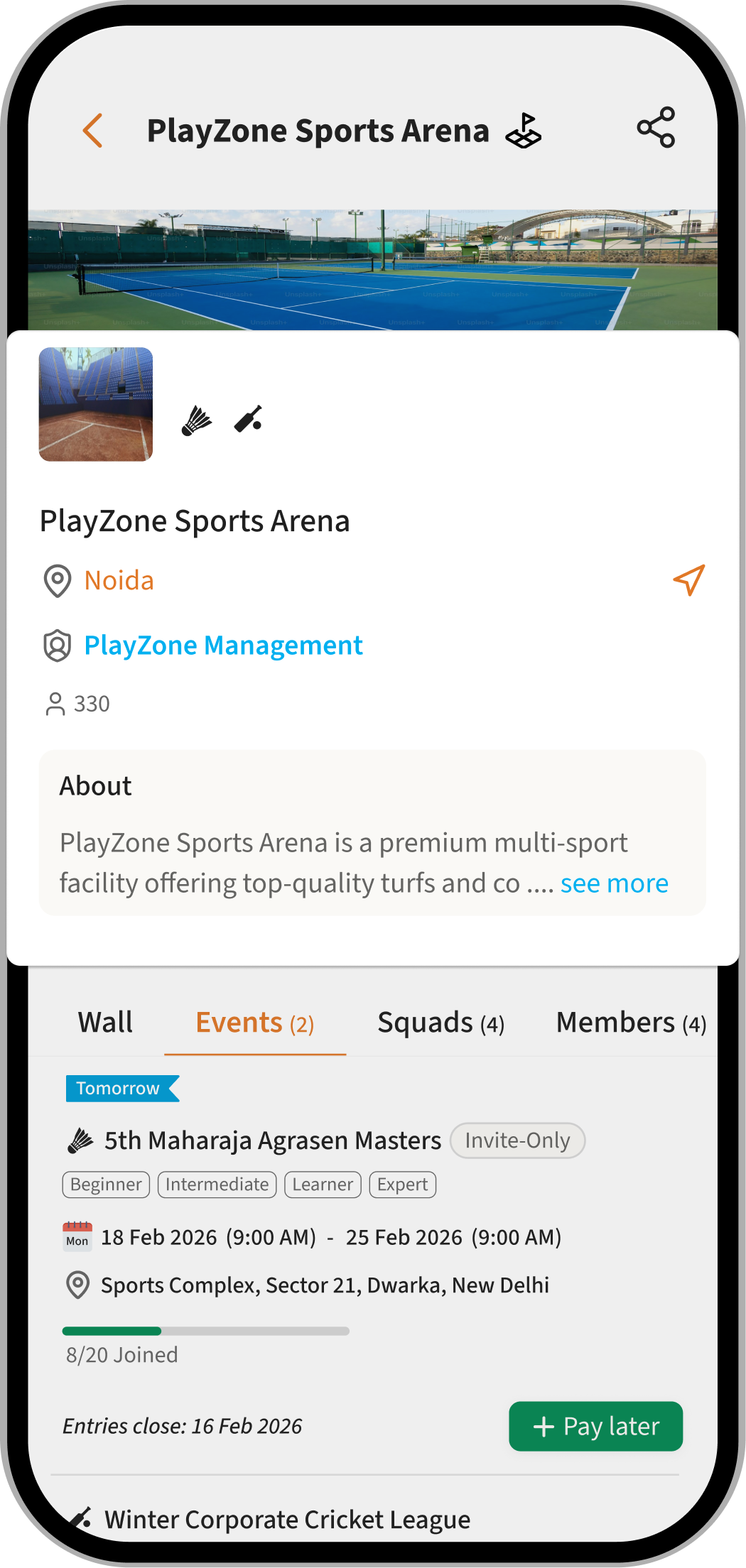Viewport: 746px width, 1568px height.
Task: Toggle the Intermediate skill level chip
Action: pyautogui.click(x=216, y=1184)
